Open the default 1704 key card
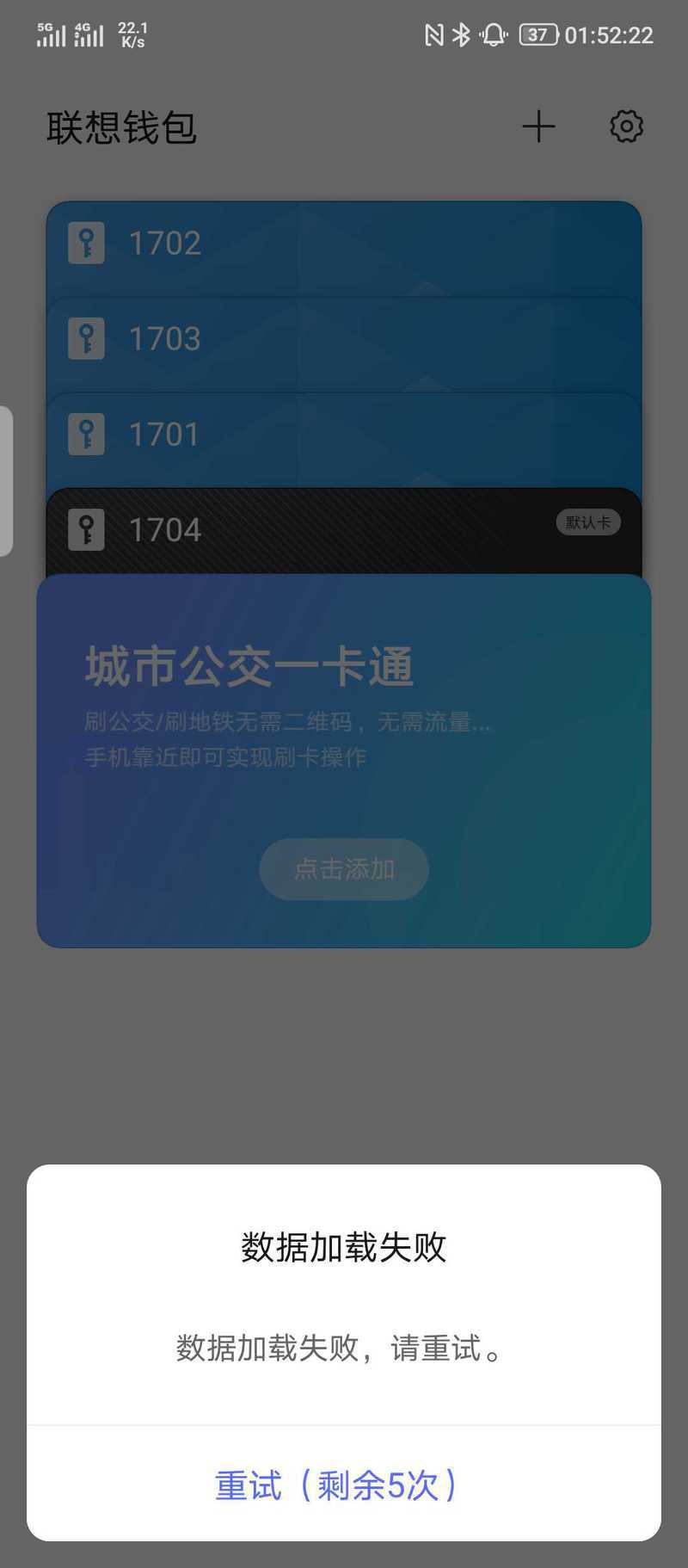Screen dimensions: 688x1568 click(x=344, y=531)
